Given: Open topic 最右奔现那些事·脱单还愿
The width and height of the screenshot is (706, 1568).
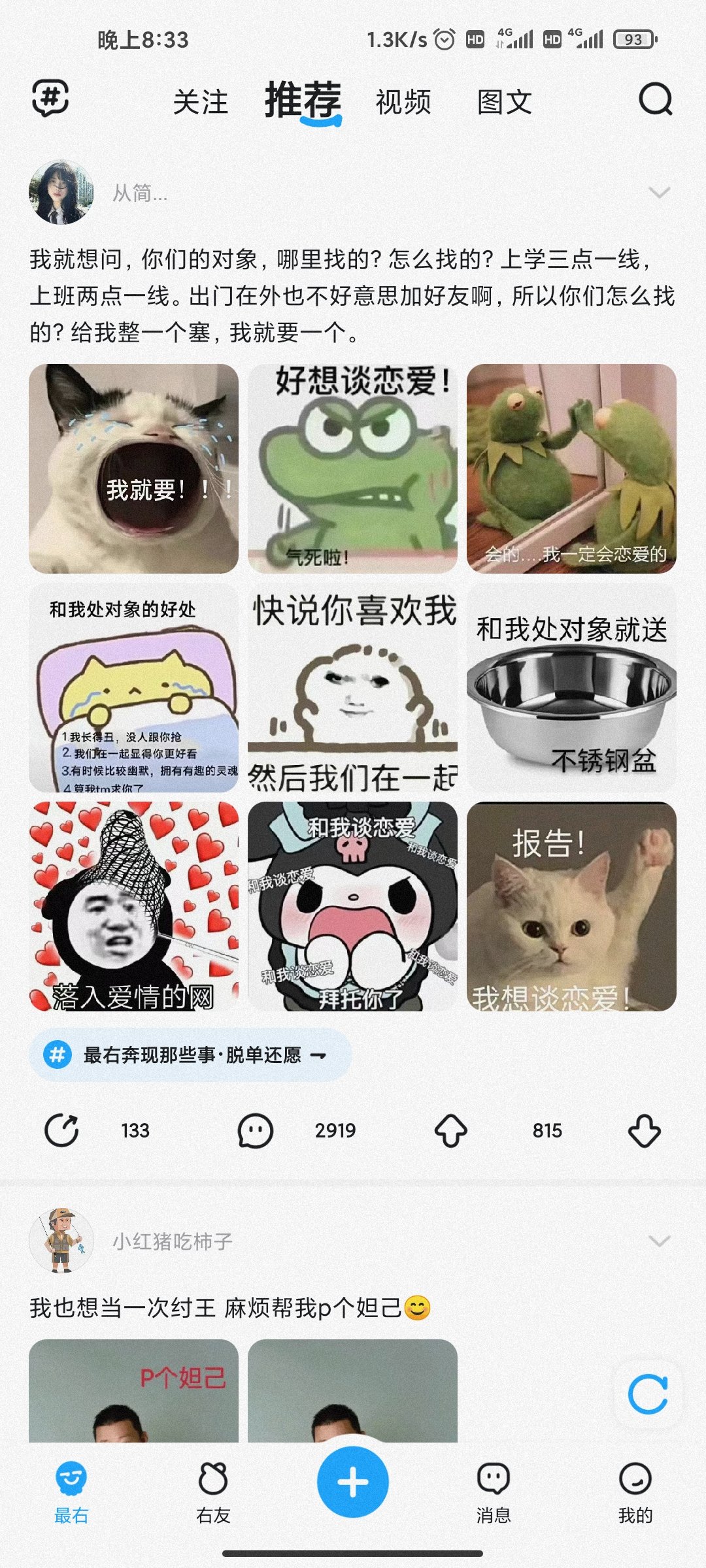Looking at the screenshot, I should (191, 1055).
